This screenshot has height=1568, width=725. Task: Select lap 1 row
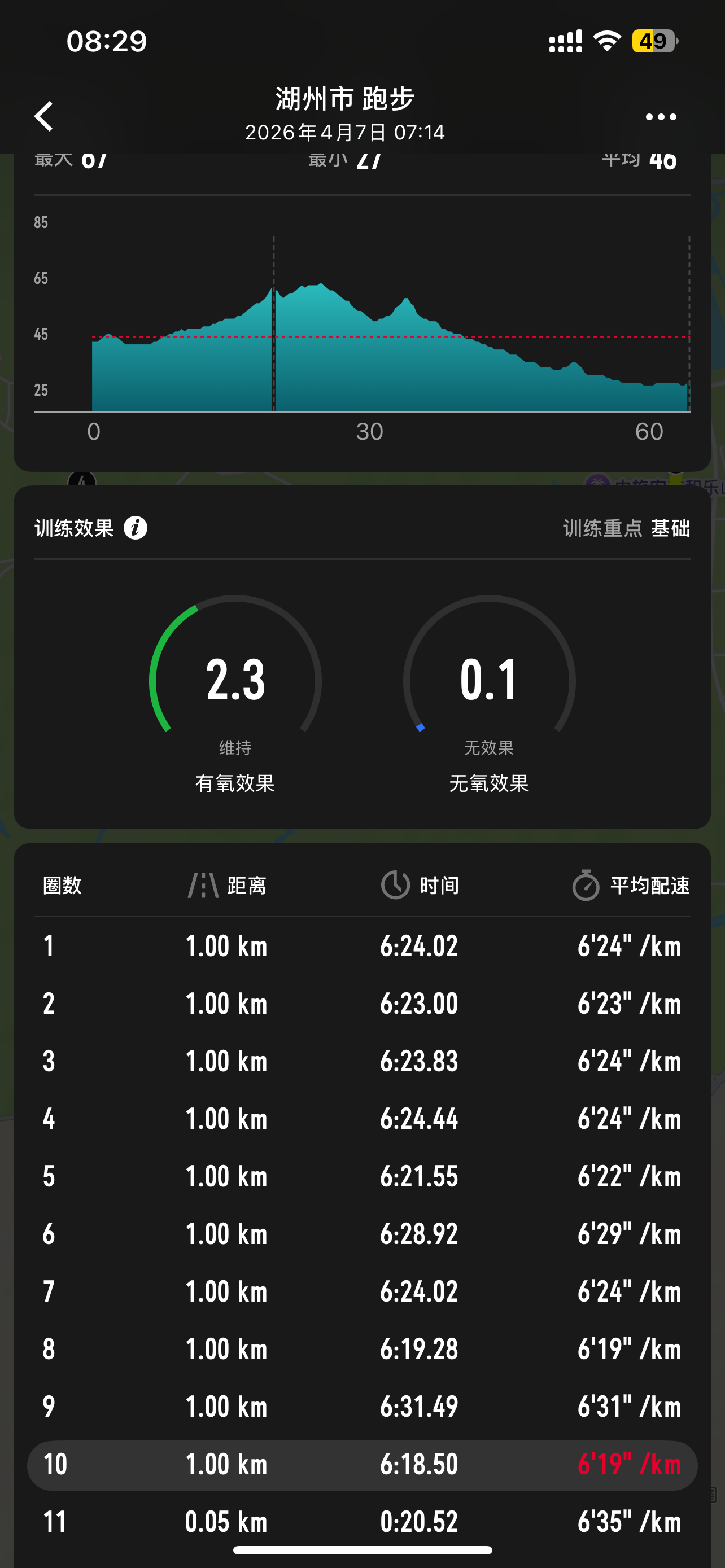coord(362,947)
